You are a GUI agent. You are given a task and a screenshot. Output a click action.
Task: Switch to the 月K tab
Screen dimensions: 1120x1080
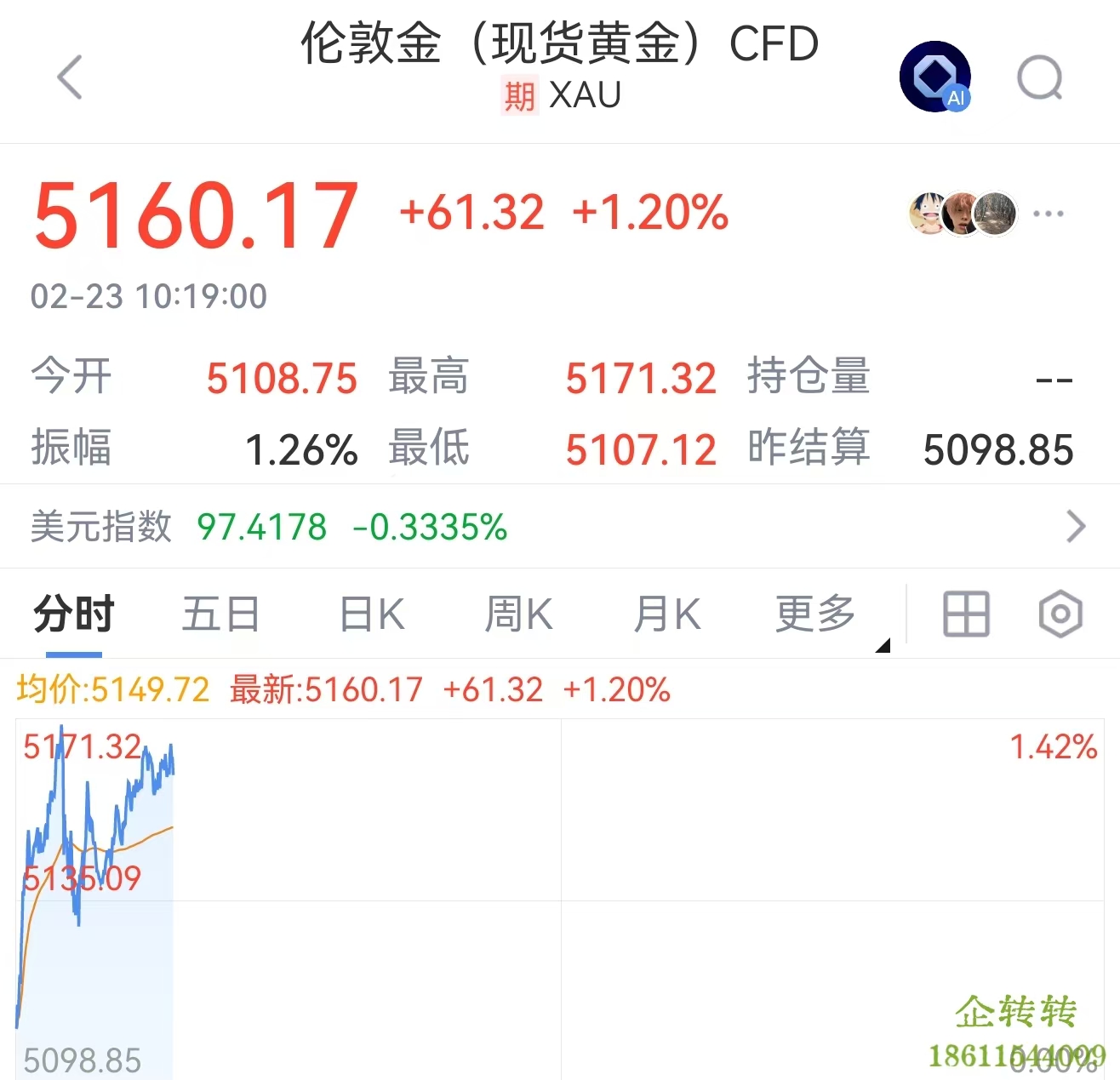pos(666,614)
